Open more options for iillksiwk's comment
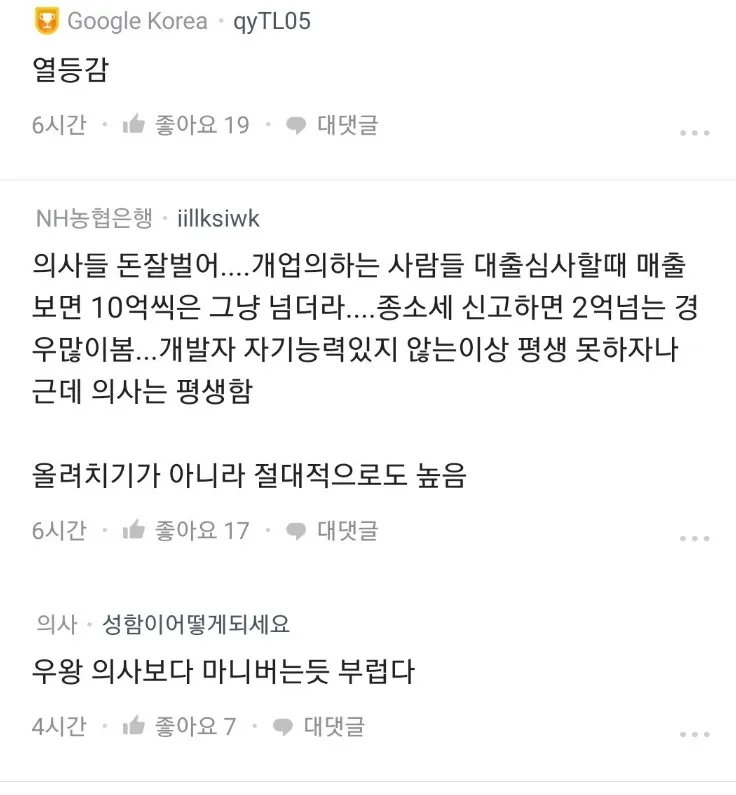Viewport: 736px width, 795px height. point(694,538)
